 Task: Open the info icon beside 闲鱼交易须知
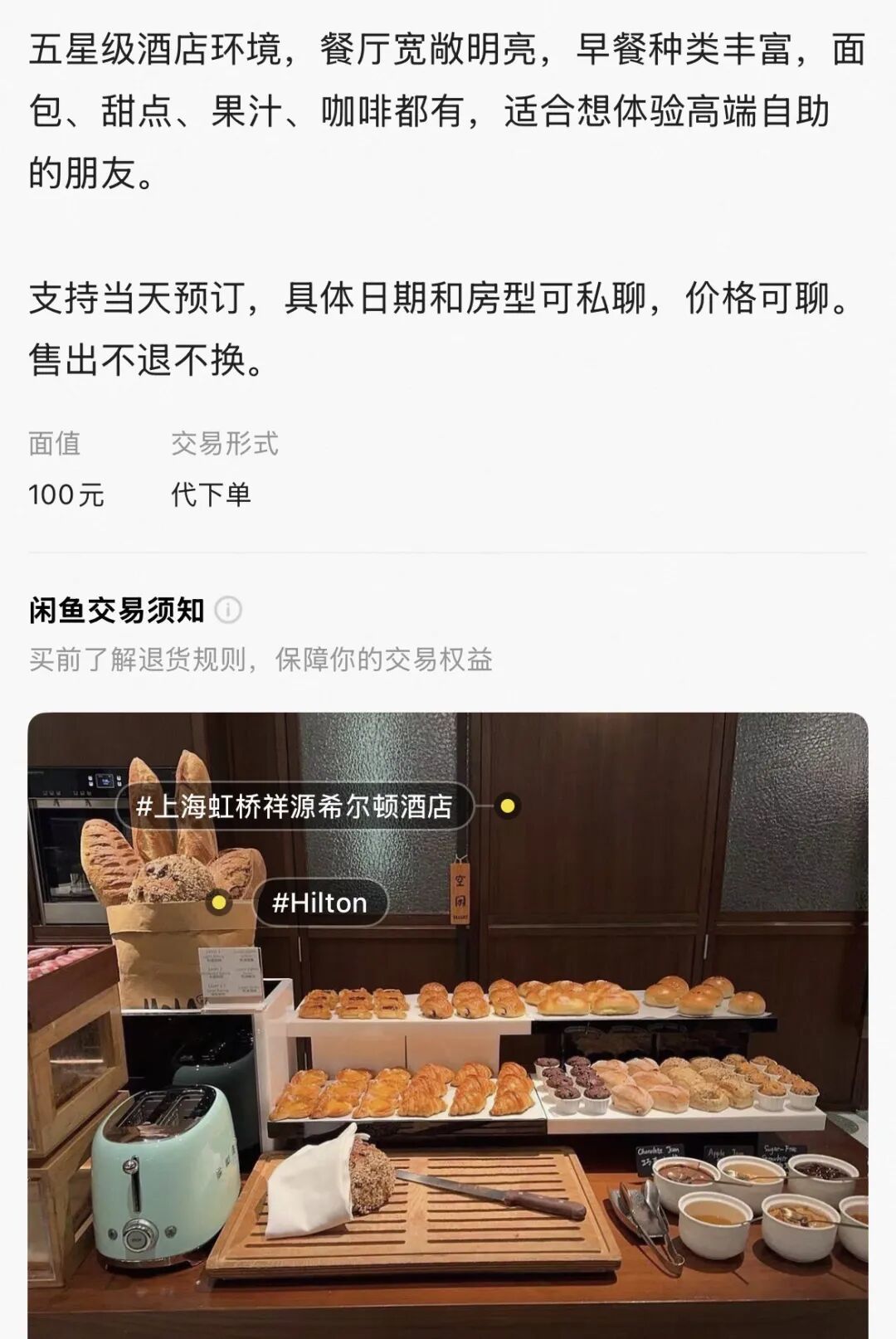[228, 611]
